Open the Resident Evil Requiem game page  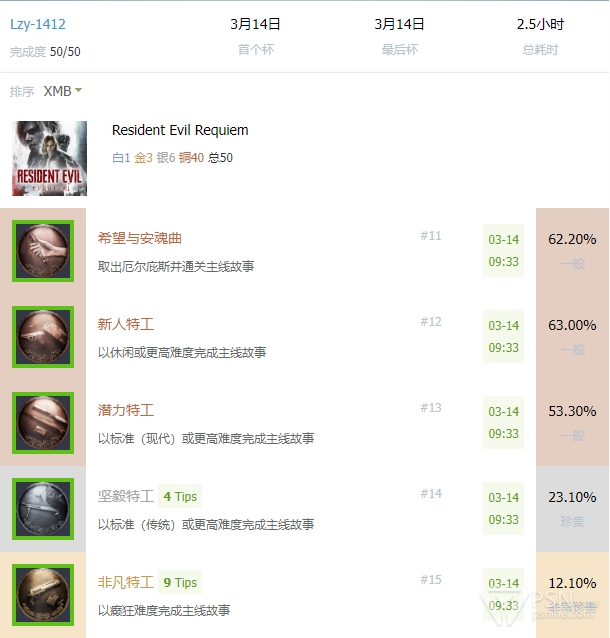coord(180,130)
